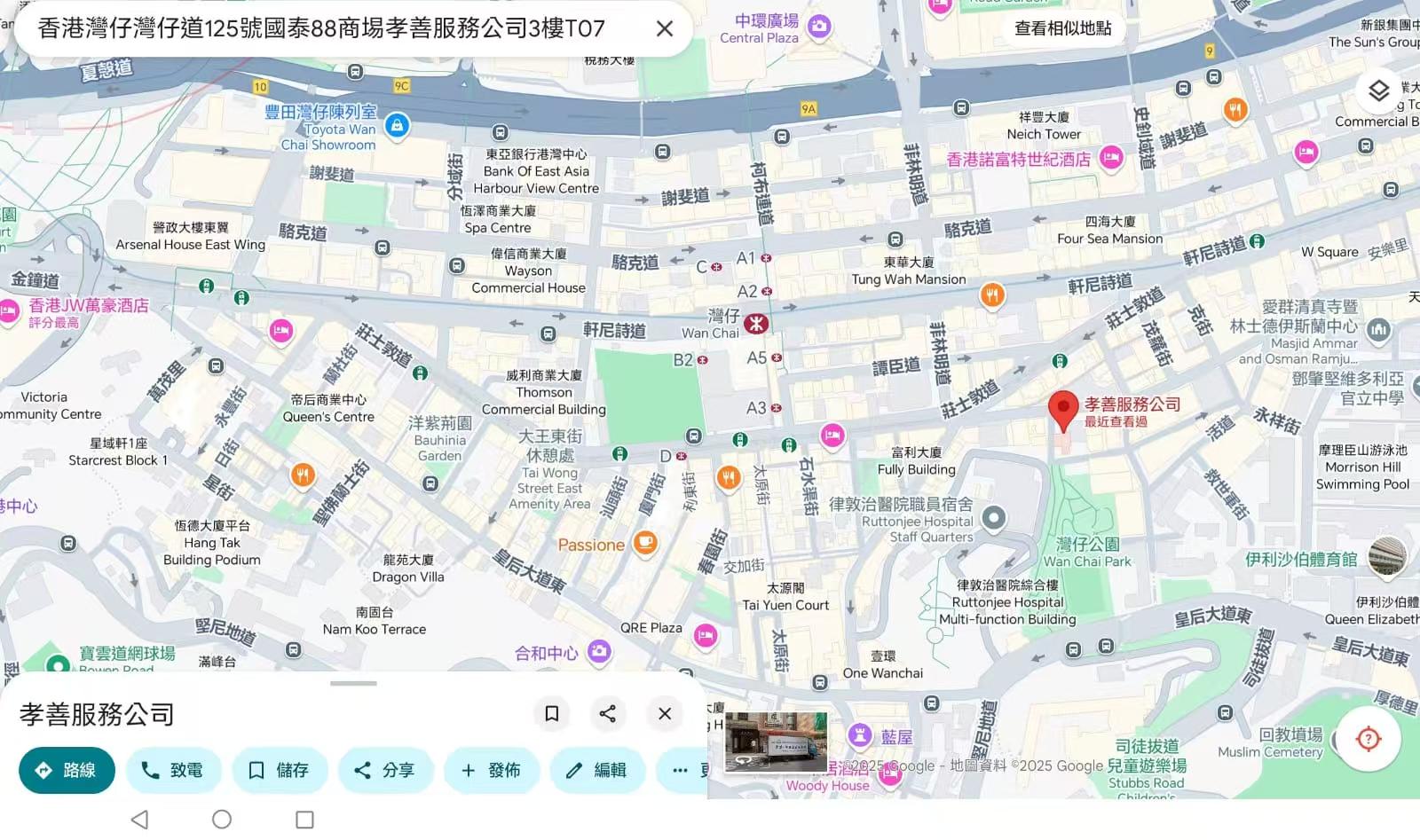Tap the 分享 chip button
The height and width of the screenshot is (840, 1420).
coord(385,770)
